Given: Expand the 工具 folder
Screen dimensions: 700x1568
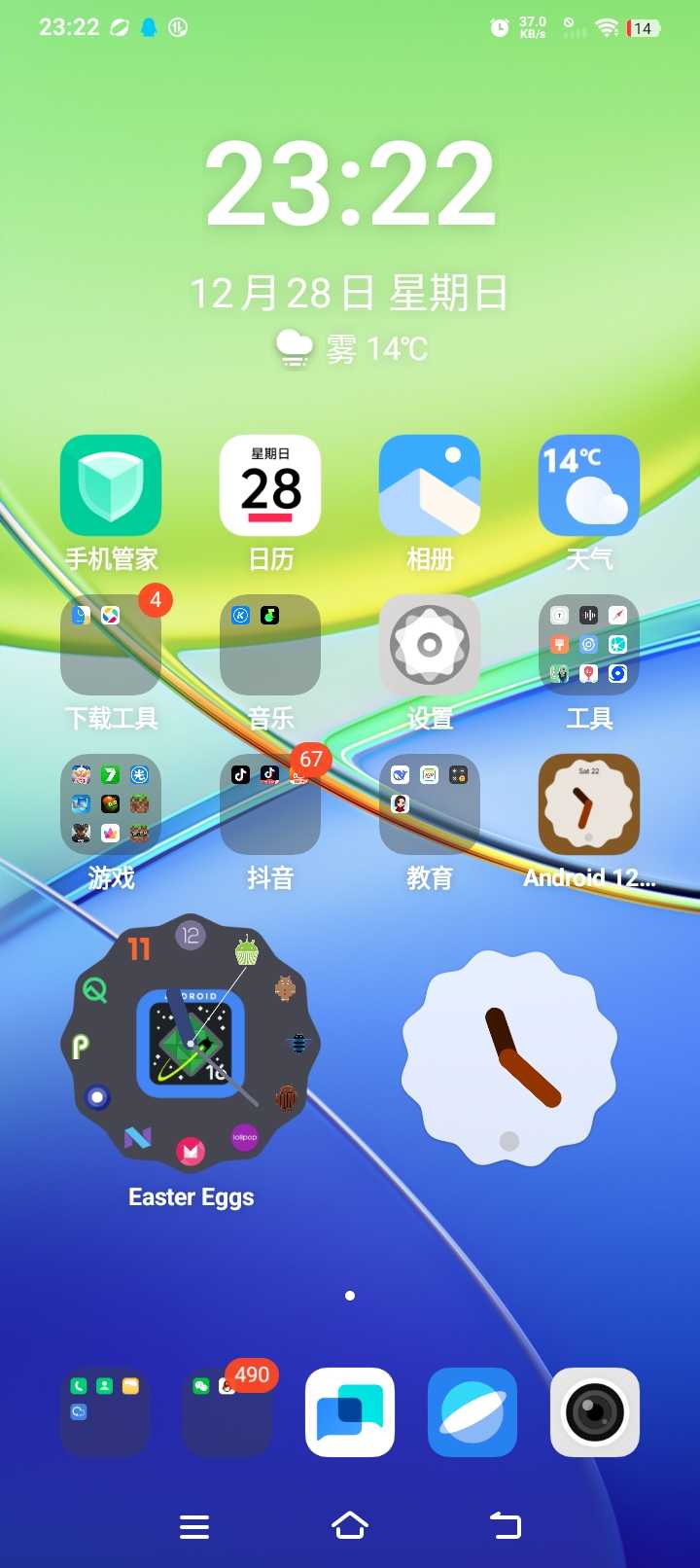Looking at the screenshot, I should click(x=589, y=645).
